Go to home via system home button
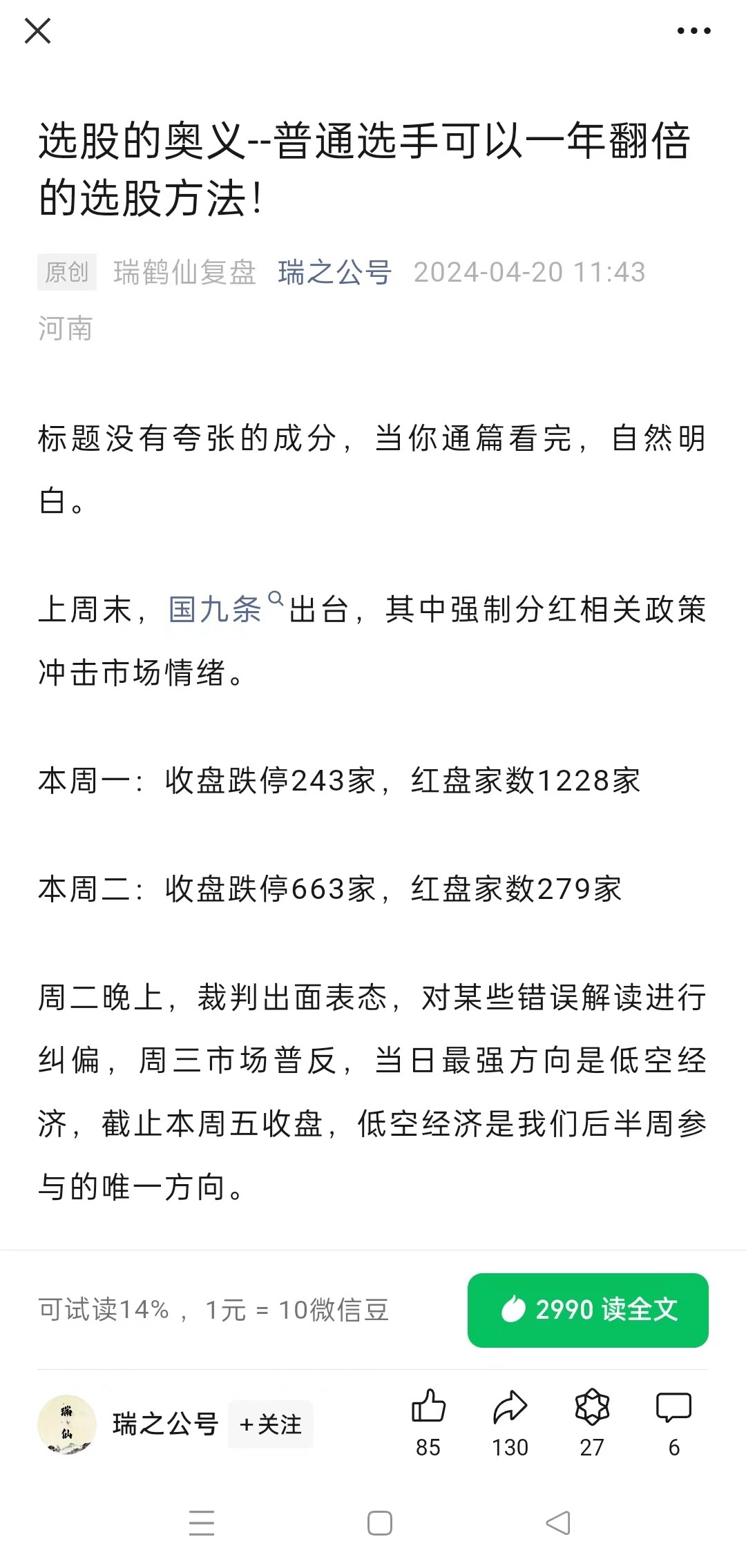746x1568 pixels. [380, 1522]
